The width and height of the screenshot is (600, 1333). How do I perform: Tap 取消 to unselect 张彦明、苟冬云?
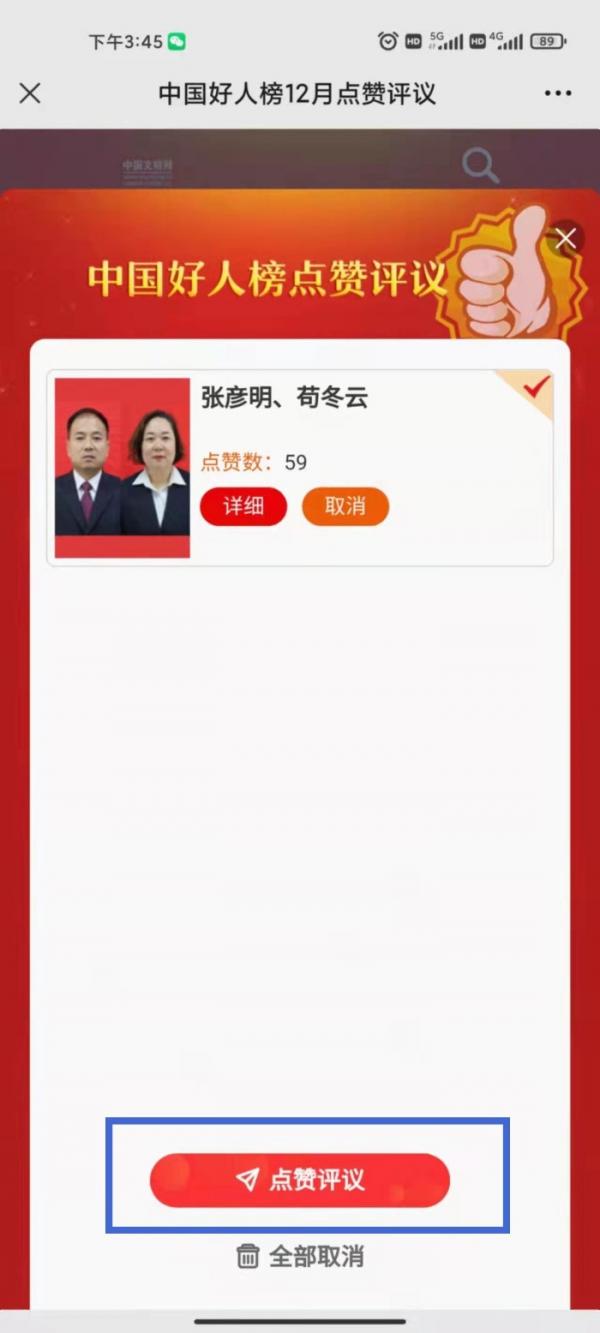coord(345,506)
